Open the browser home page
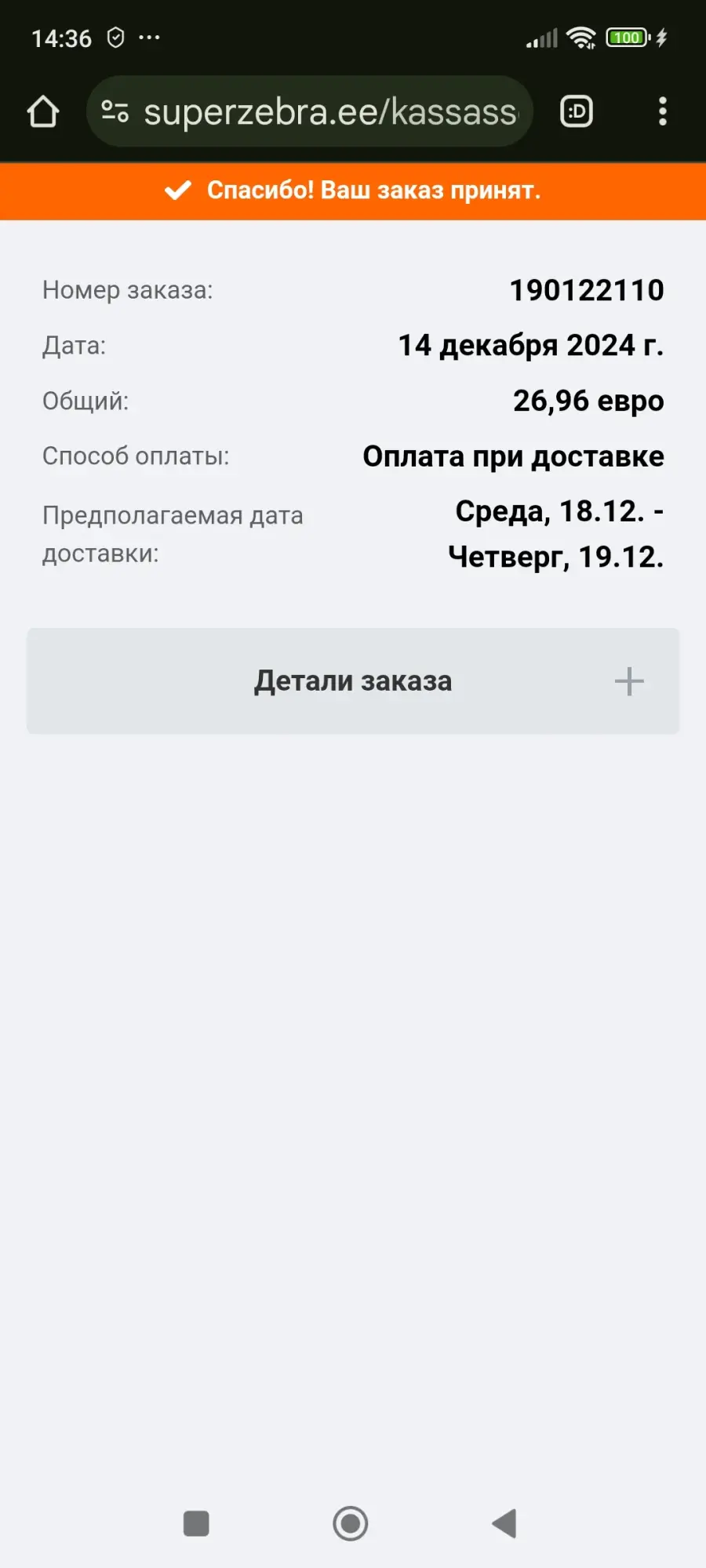Viewport: 706px width, 1568px height. 43,111
